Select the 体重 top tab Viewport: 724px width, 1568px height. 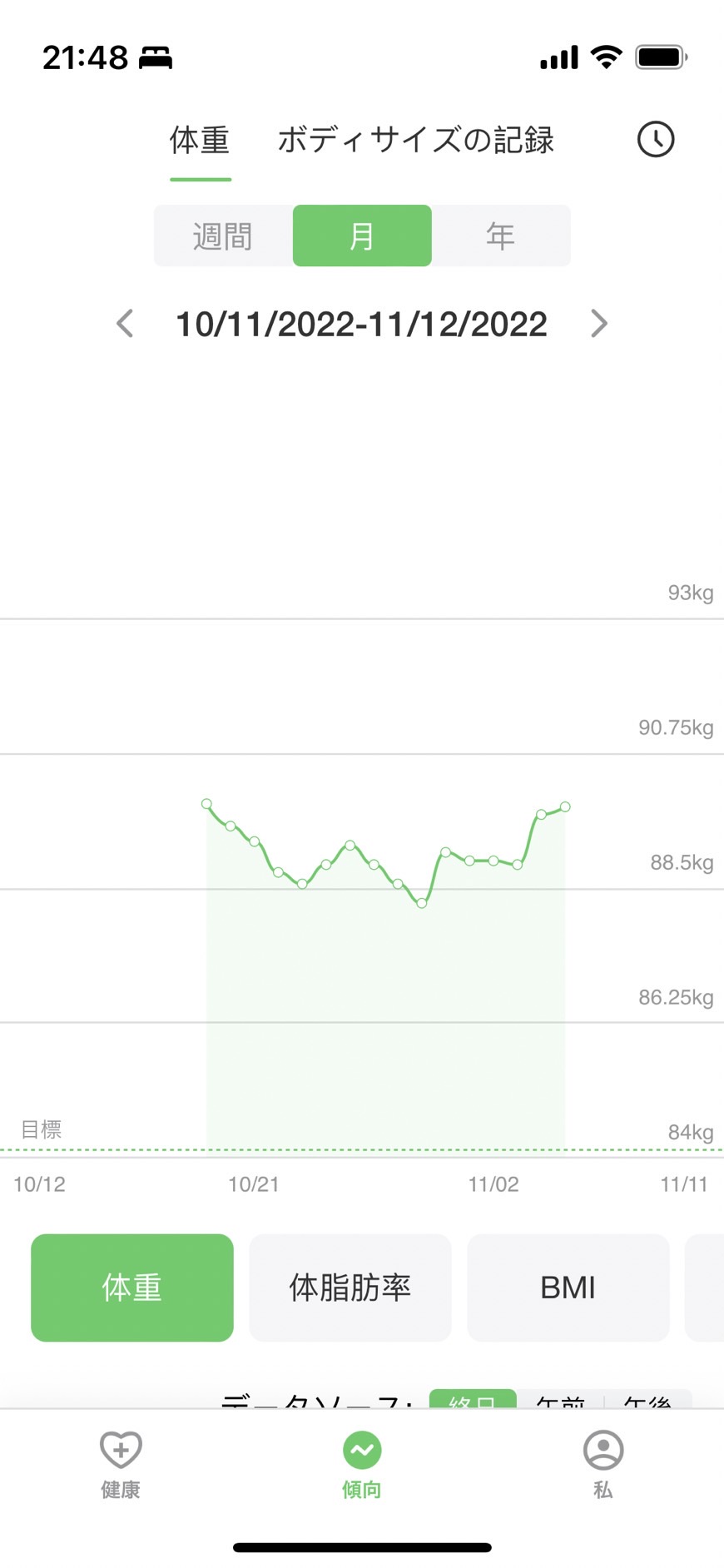tap(200, 140)
